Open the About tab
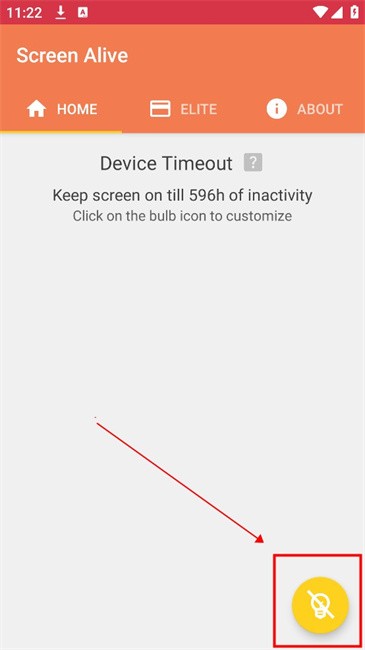 tap(304, 109)
